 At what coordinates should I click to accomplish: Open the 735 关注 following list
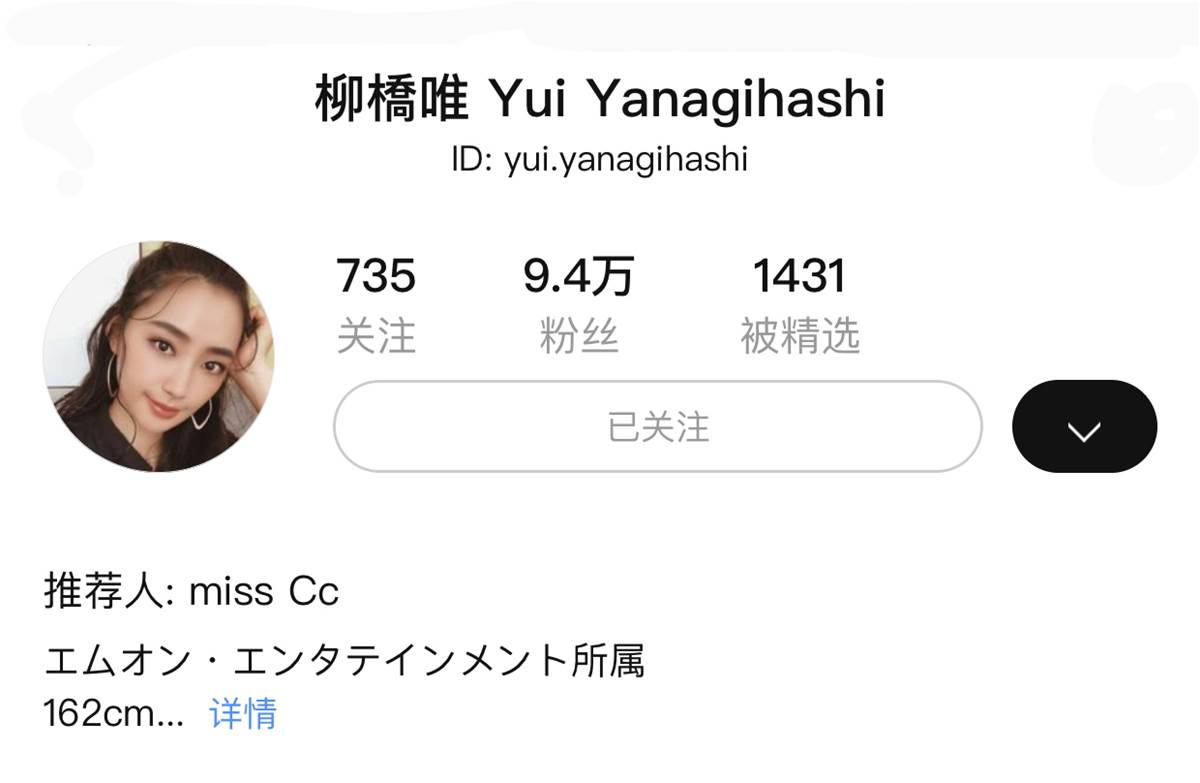(x=376, y=305)
